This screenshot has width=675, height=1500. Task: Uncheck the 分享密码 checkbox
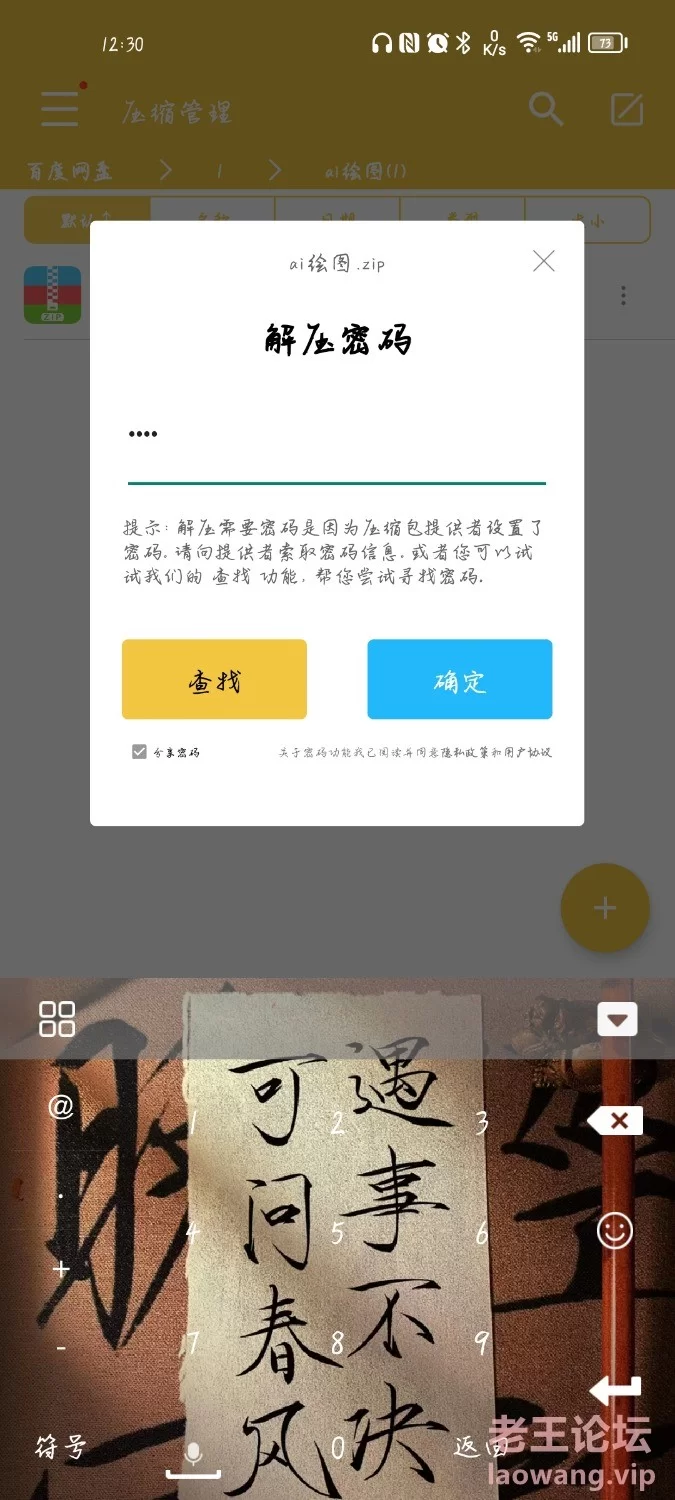point(139,752)
